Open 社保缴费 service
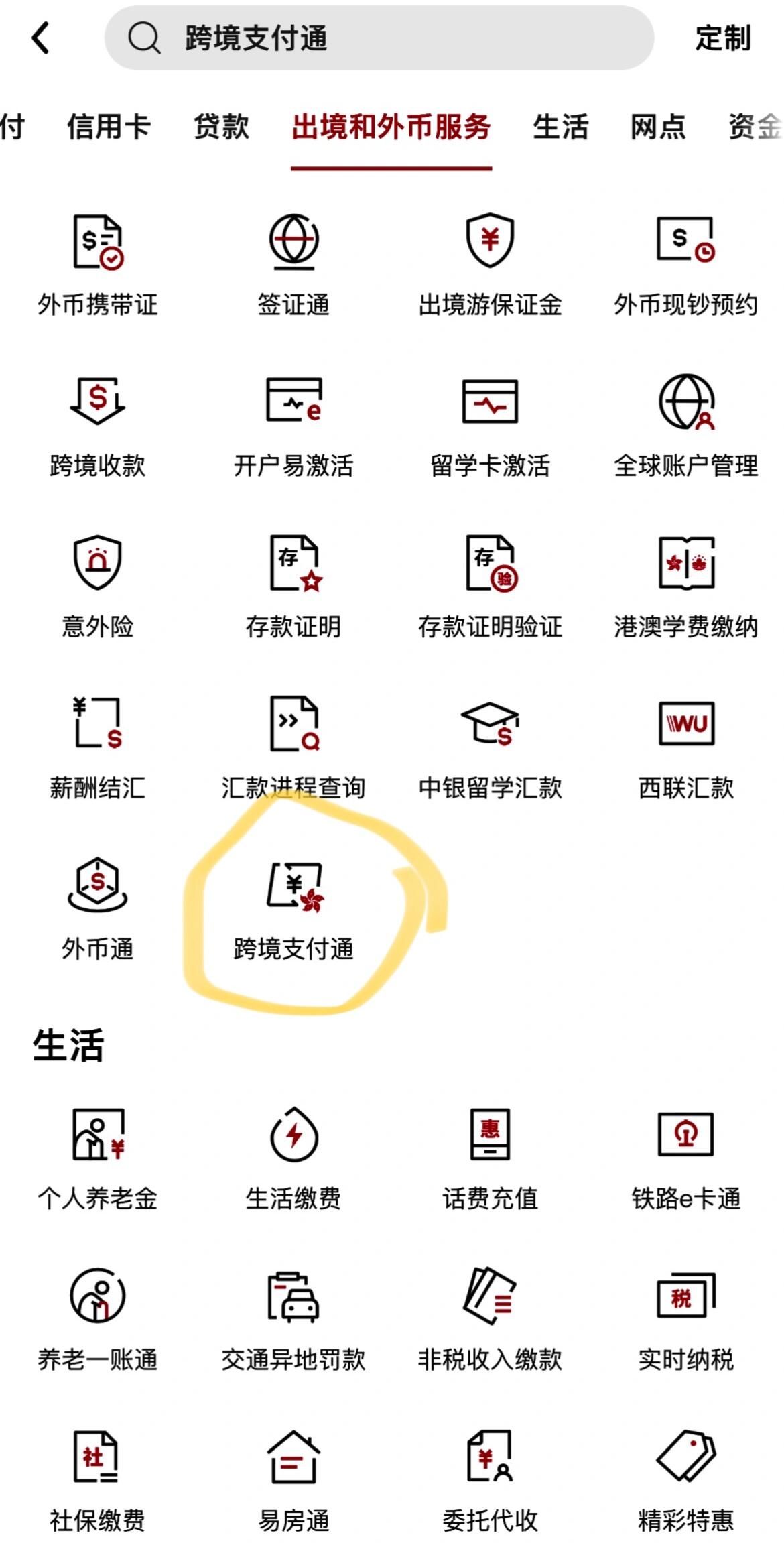This screenshot has width=784, height=1543. point(98,1480)
